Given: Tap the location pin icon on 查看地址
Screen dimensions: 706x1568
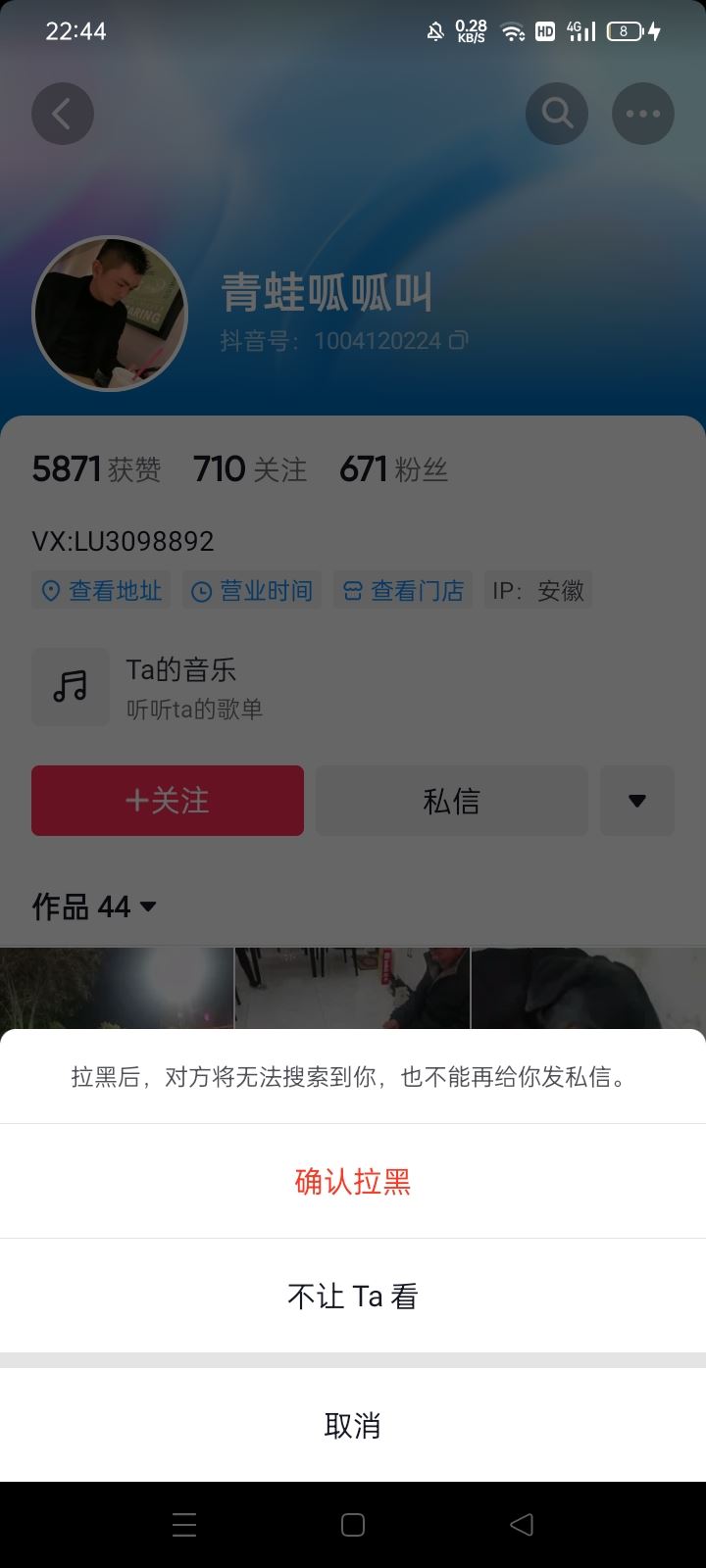Looking at the screenshot, I should coord(53,589).
